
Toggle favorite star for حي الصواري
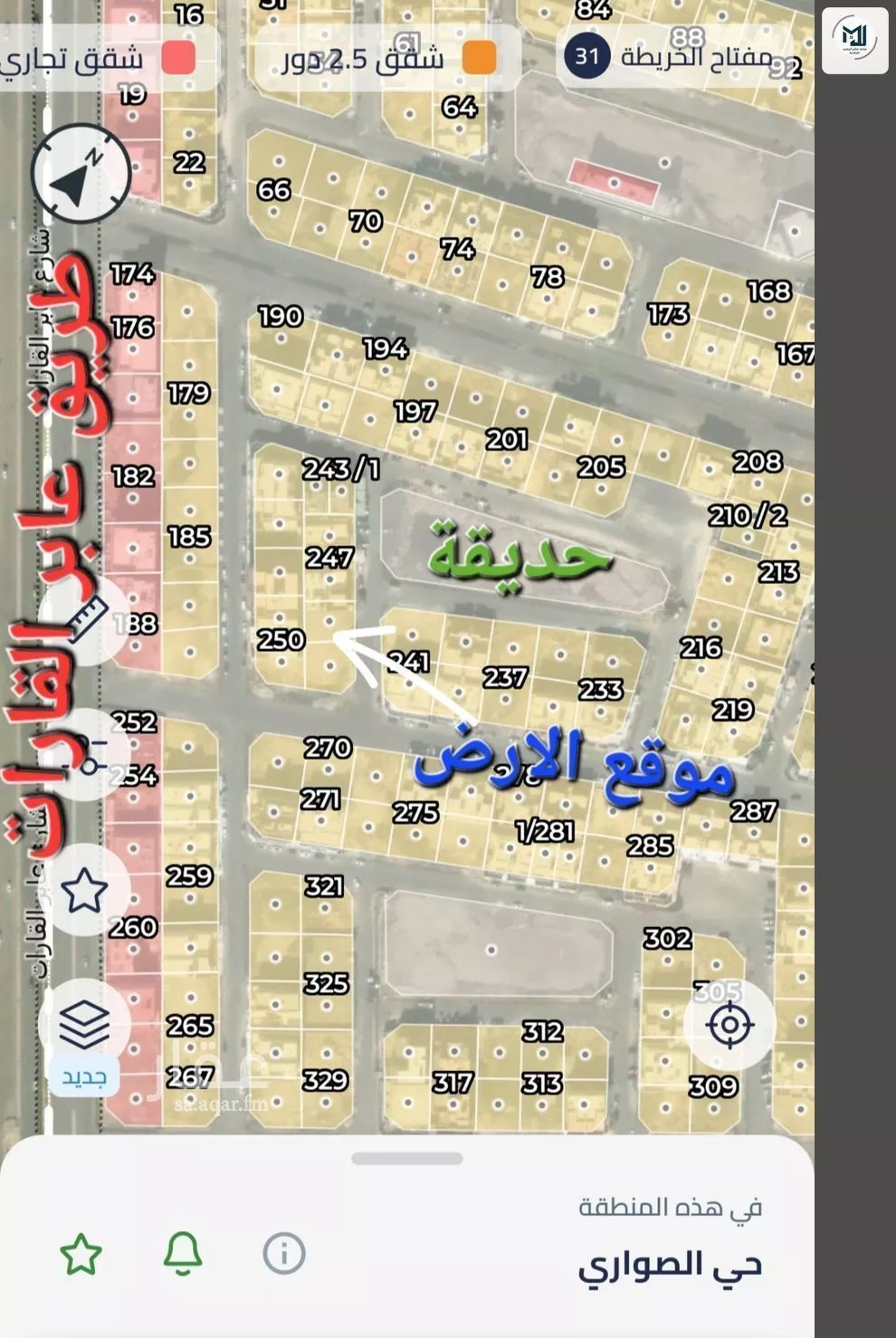click(81, 1255)
